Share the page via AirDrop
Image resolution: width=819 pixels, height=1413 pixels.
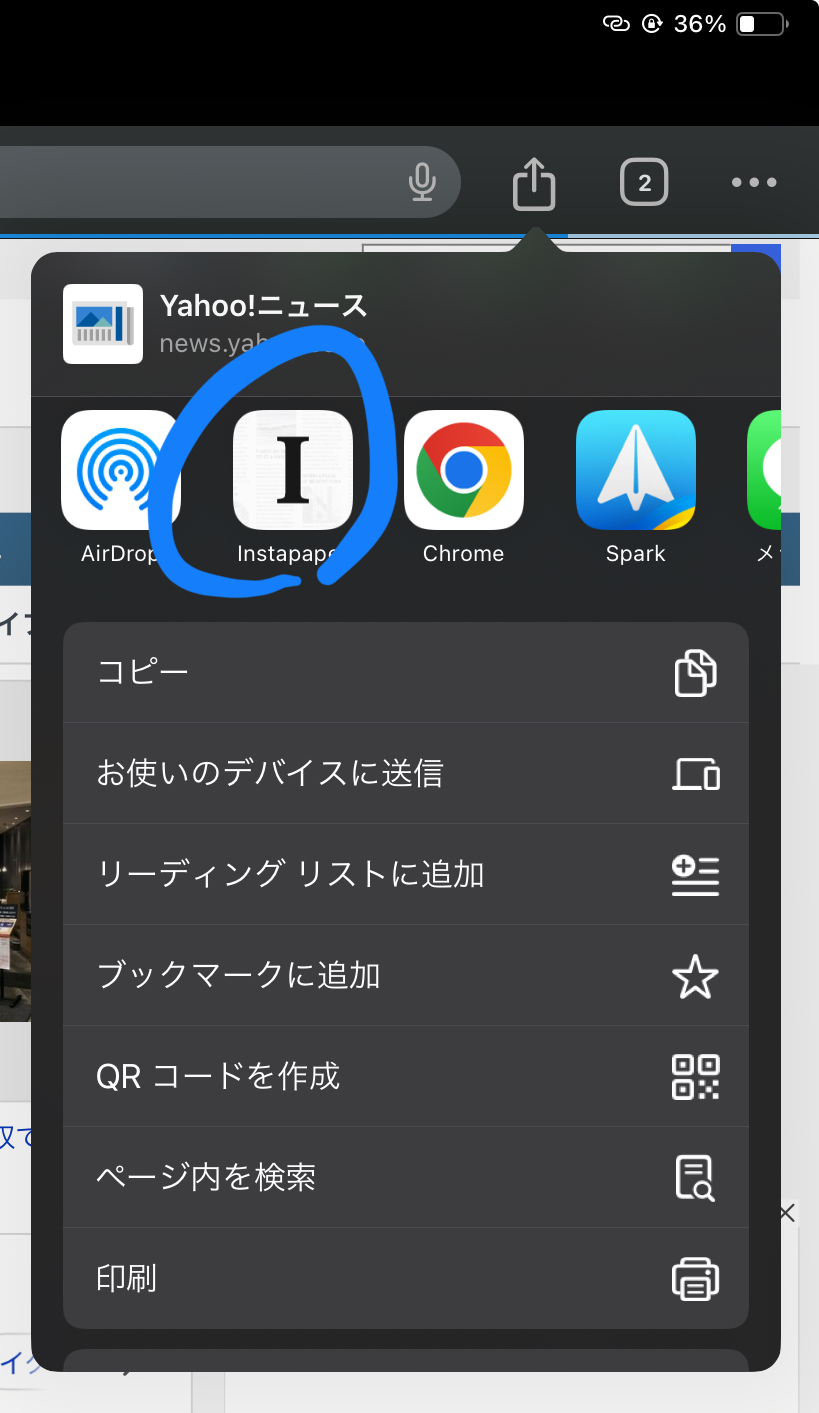[121, 470]
